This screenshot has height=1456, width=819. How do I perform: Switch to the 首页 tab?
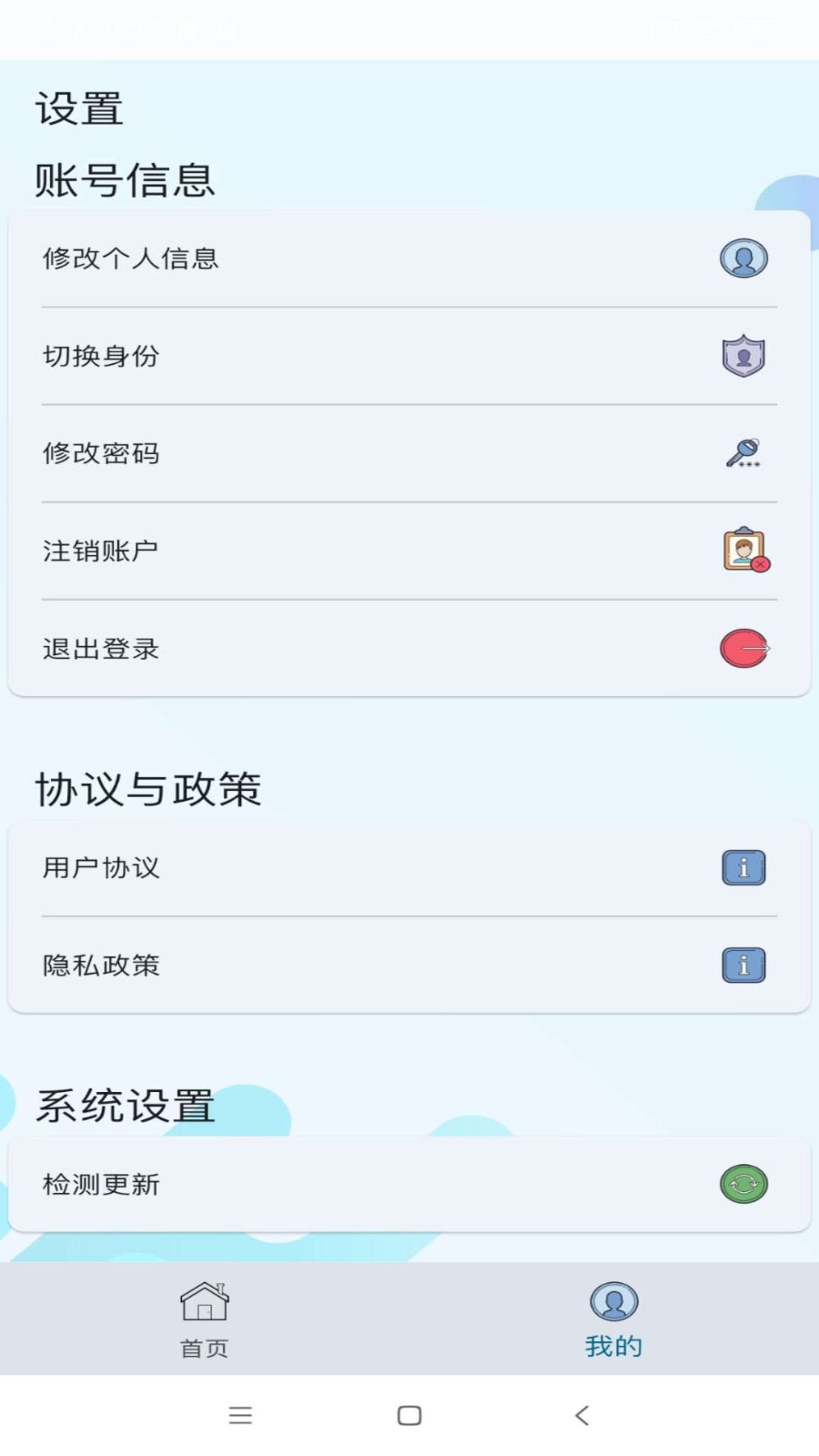206,1319
